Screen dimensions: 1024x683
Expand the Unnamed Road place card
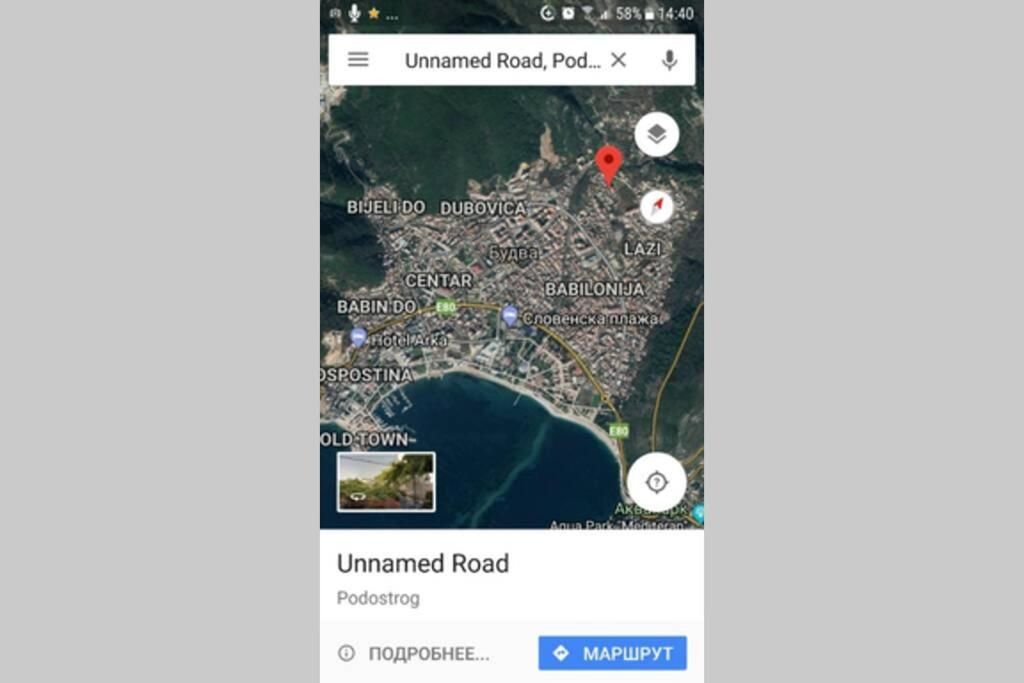click(x=423, y=564)
